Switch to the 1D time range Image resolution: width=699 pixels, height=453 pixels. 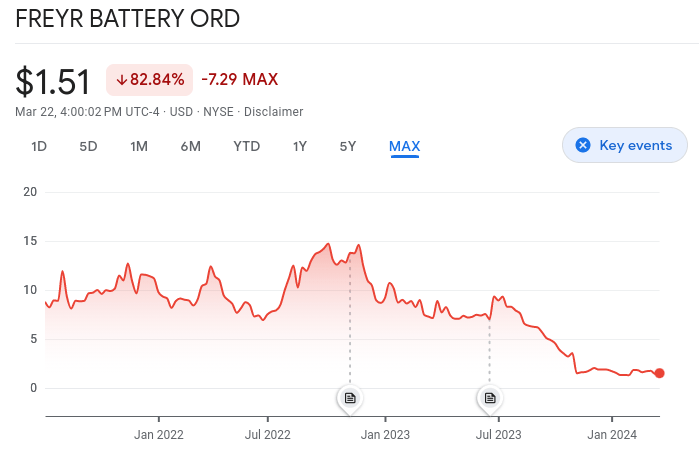[39, 146]
